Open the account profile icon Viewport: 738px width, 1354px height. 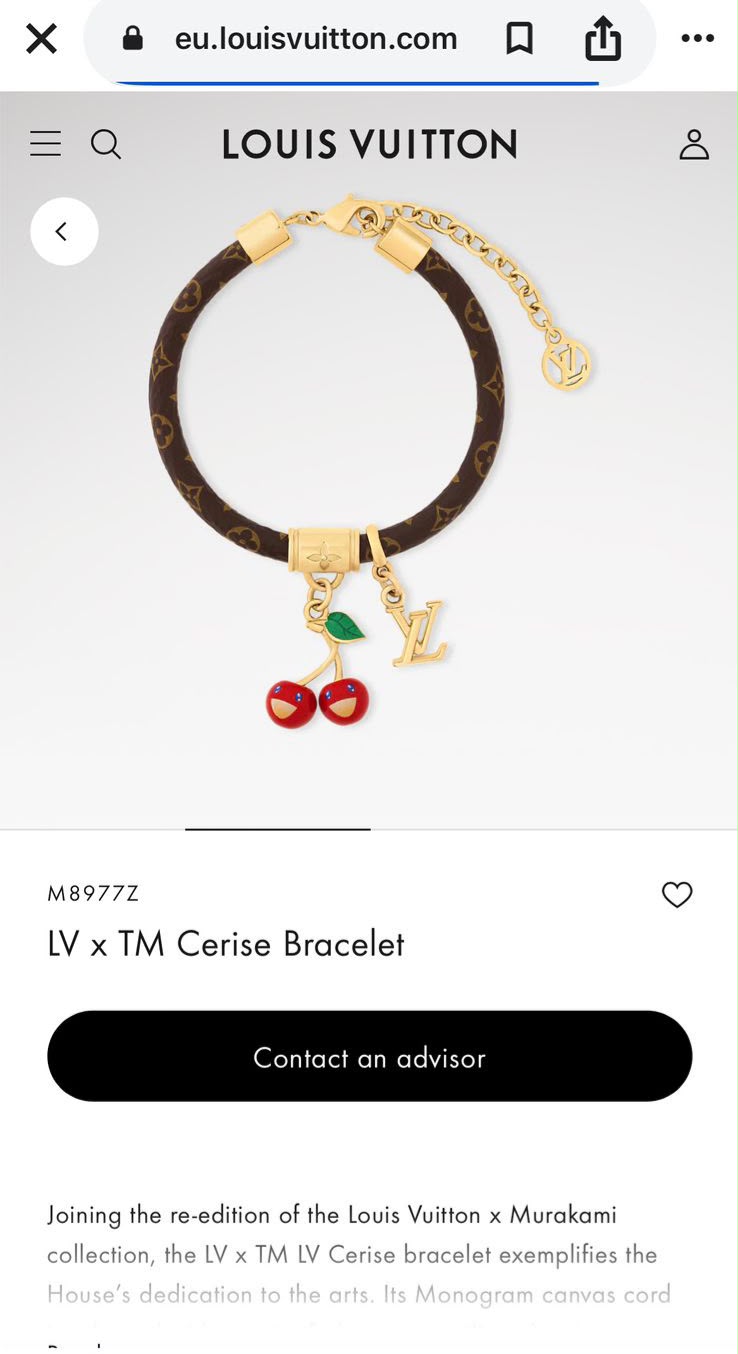(694, 144)
